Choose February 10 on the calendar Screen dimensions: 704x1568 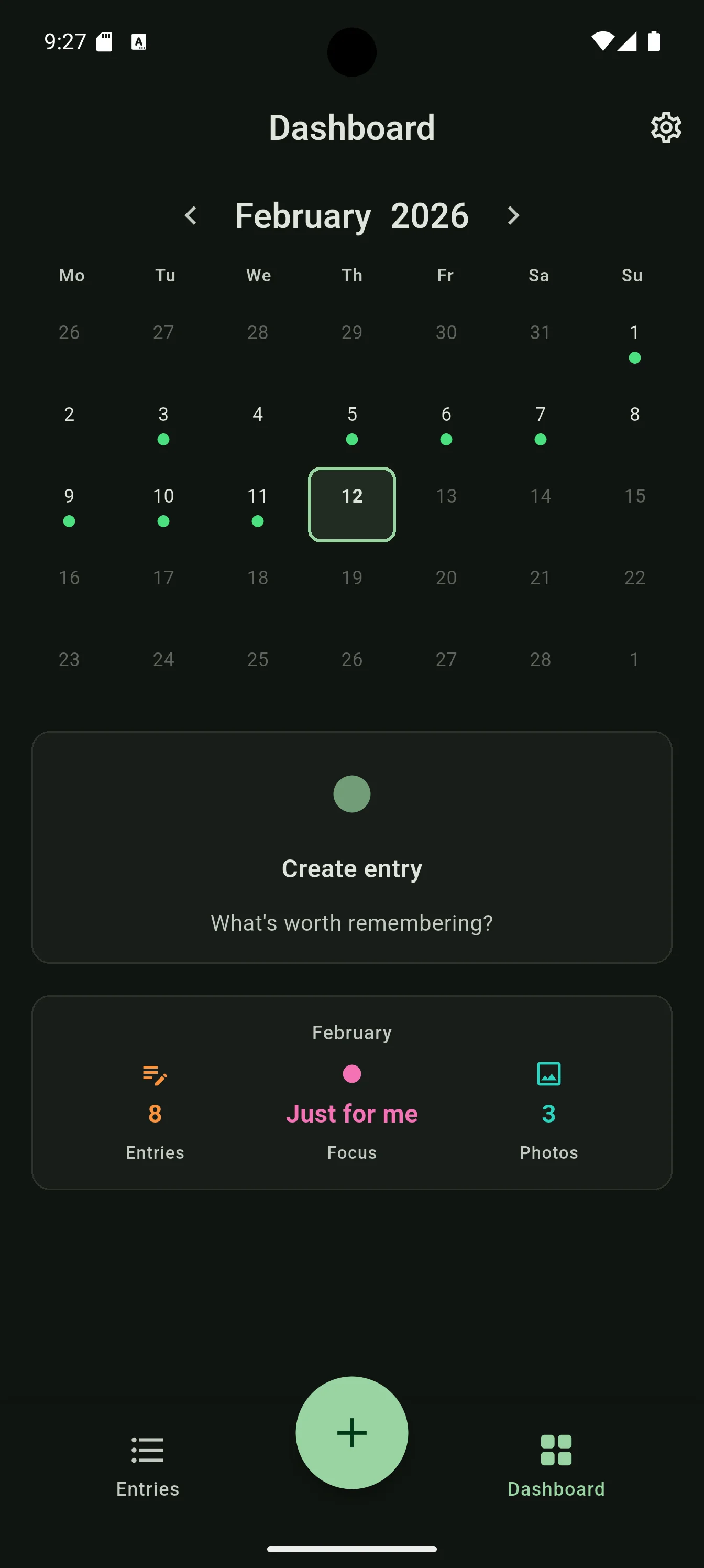(x=163, y=504)
